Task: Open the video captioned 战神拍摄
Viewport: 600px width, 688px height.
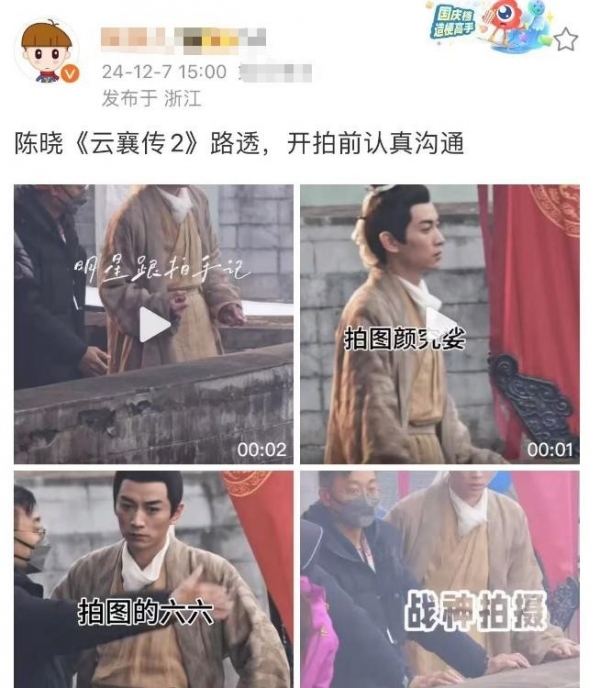Action: point(440,580)
